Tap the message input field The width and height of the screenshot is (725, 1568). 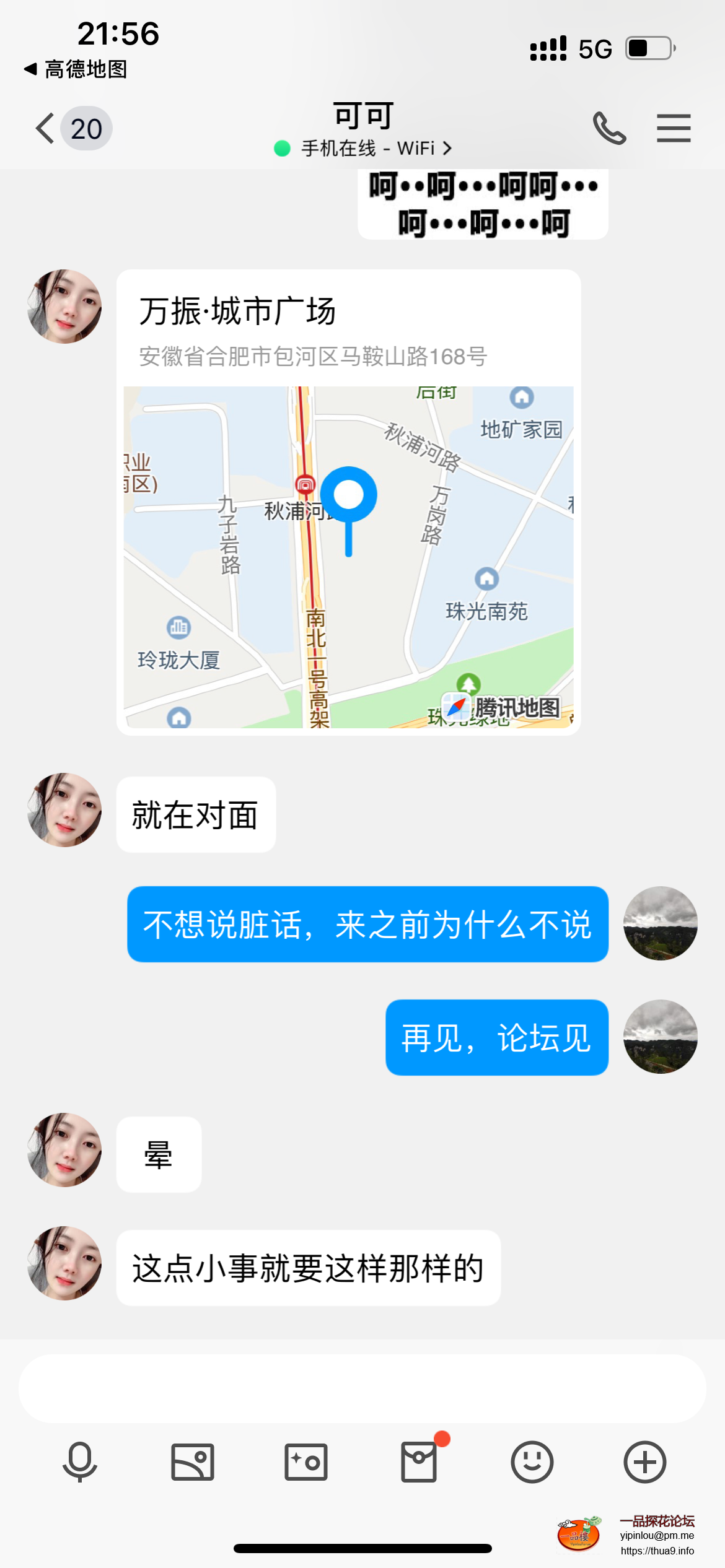coord(362,1387)
